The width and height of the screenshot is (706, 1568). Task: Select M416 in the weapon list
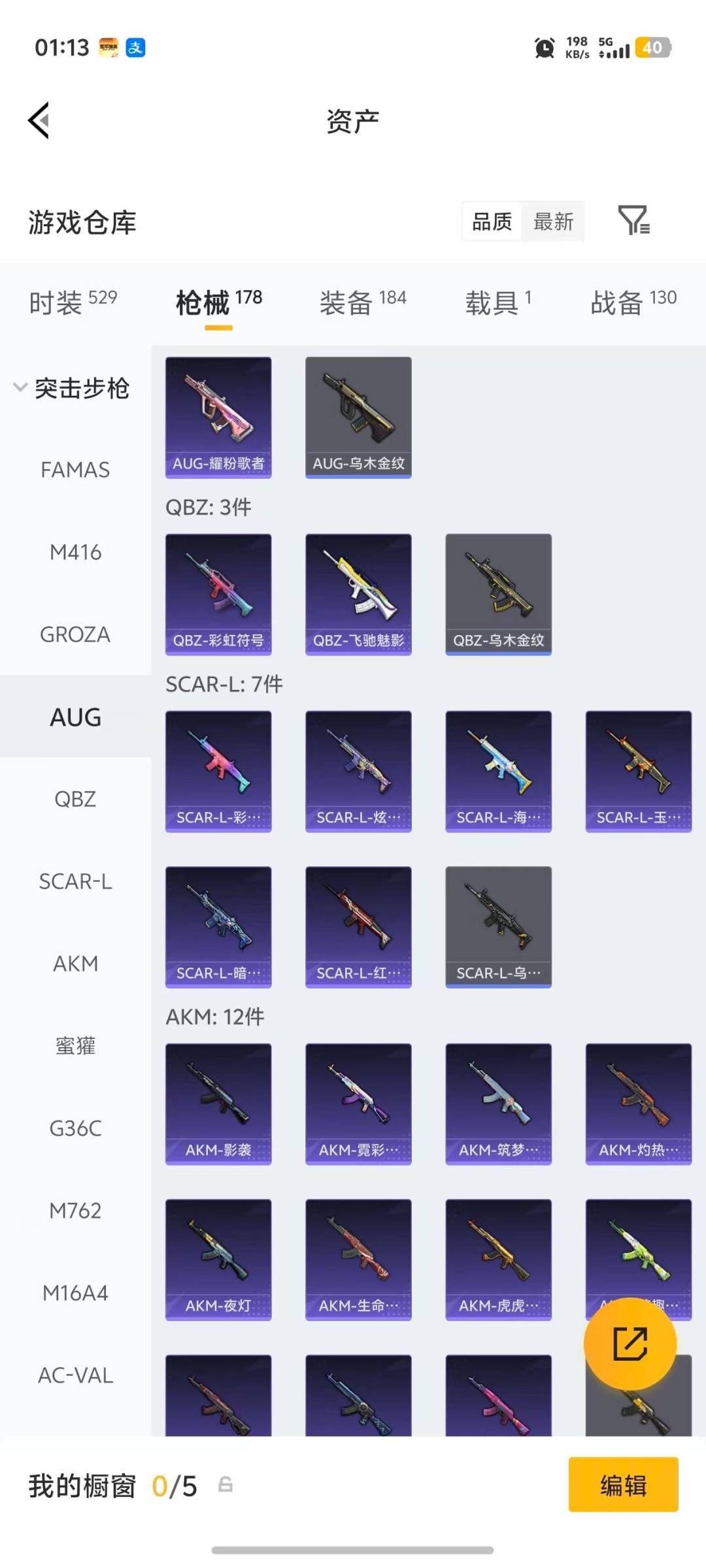[75, 552]
